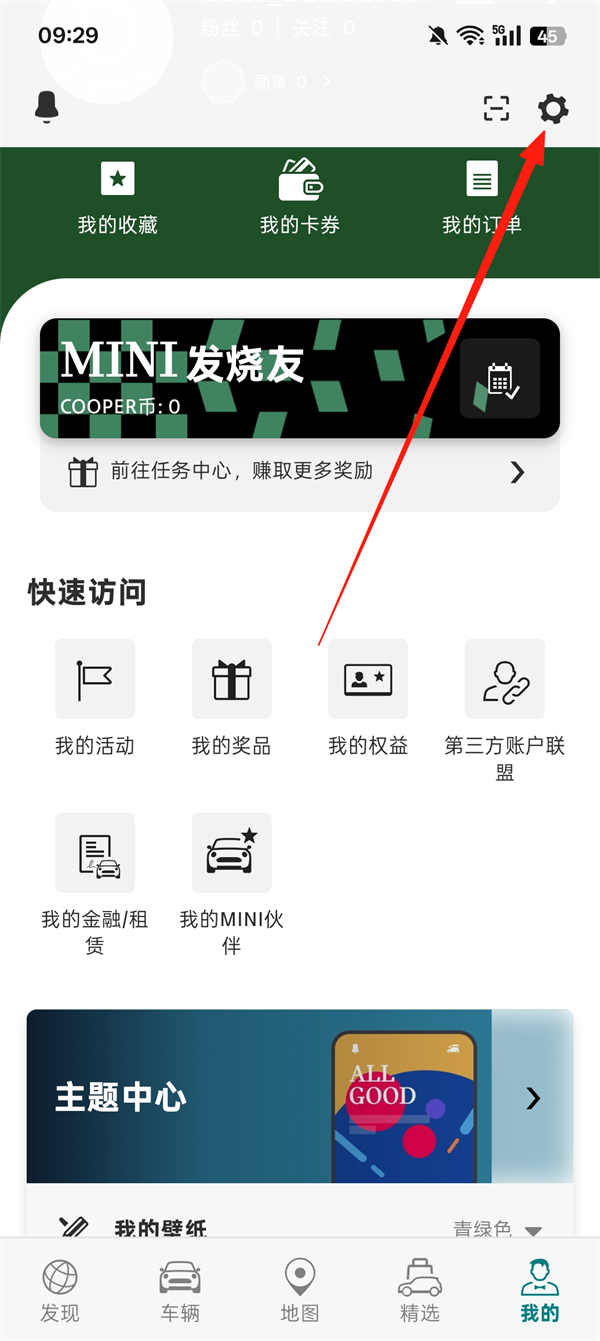Switch to the 地图 tab
Image resolution: width=600 pixels, height=1341 pixels.
tap(300, 1291)
